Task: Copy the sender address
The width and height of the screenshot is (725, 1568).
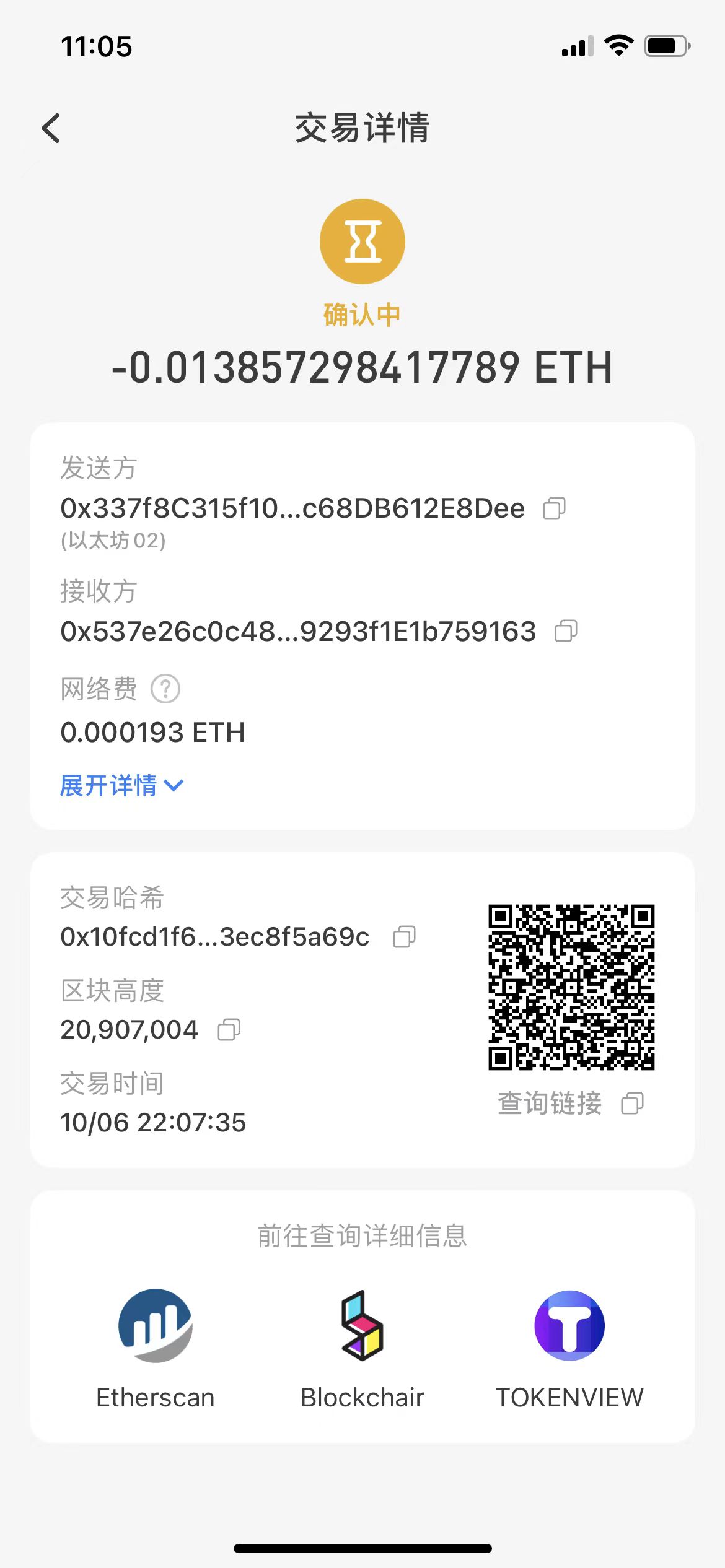Action: point(554,508)
